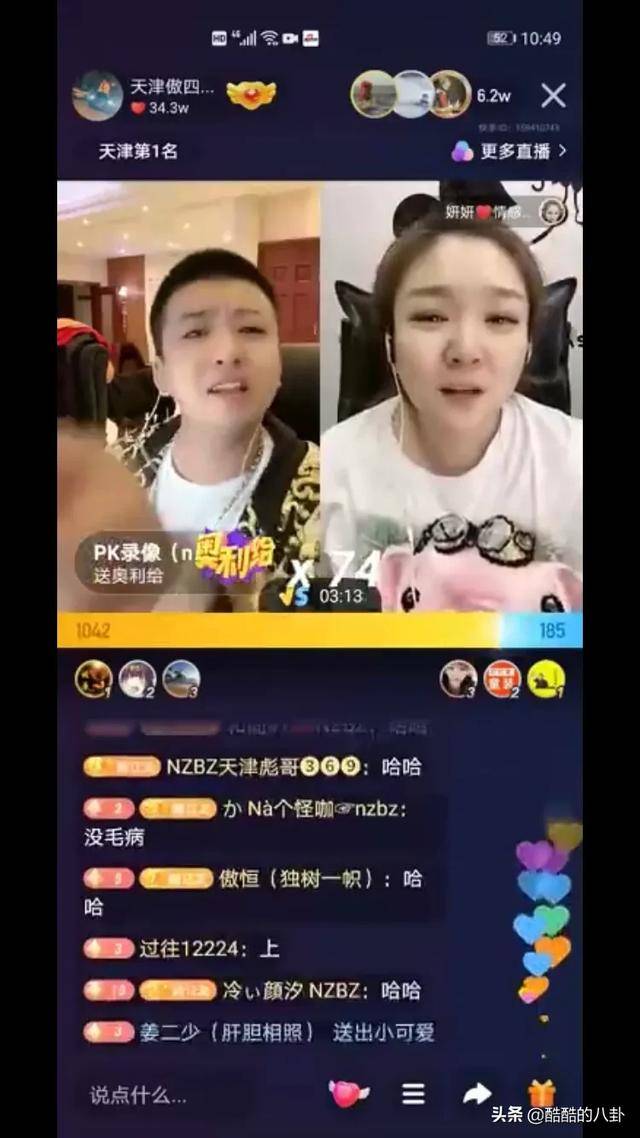View the first-ranked PK contributor on left team
The image size is (640, 1138).
click(x=94, y=679)
